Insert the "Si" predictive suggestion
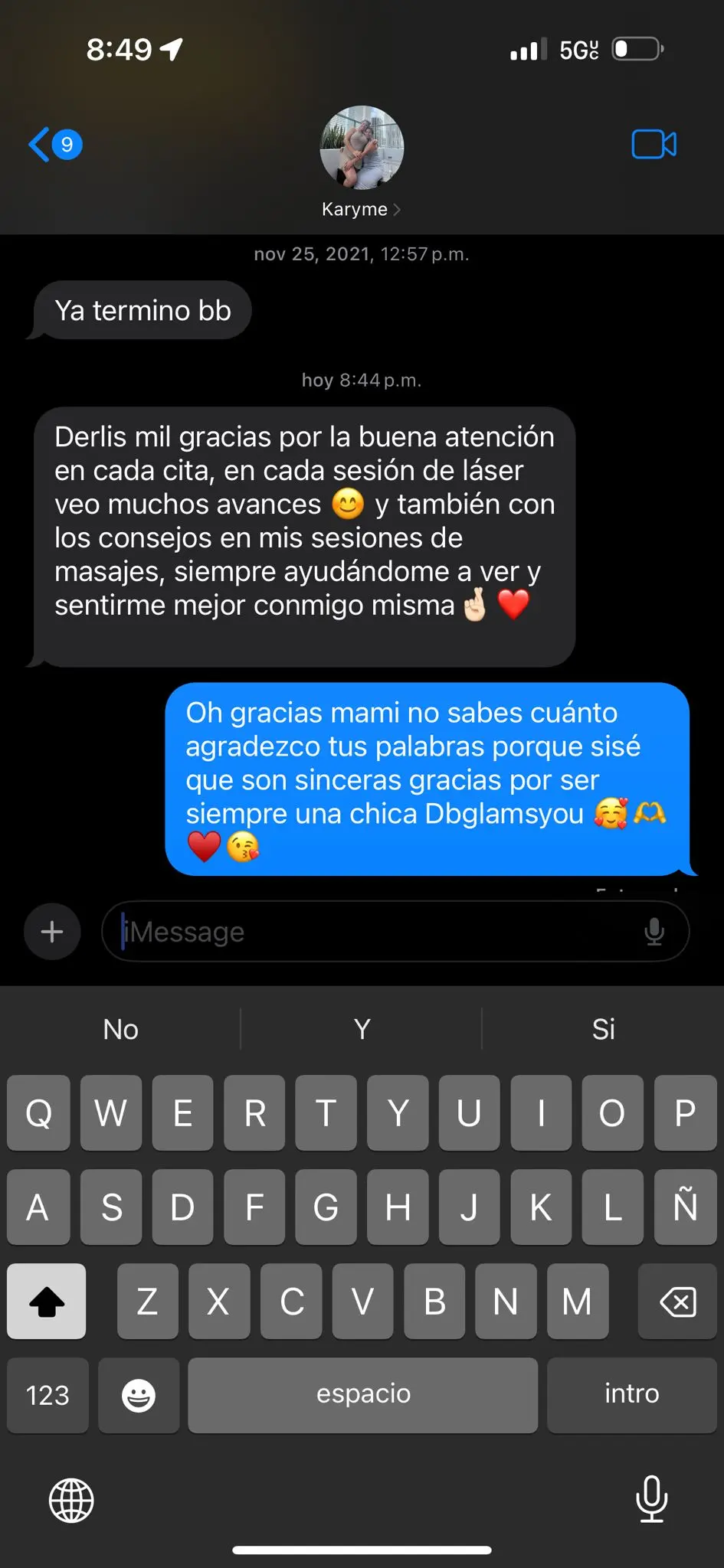724x1568 pixels. (x=603, y=1029)
